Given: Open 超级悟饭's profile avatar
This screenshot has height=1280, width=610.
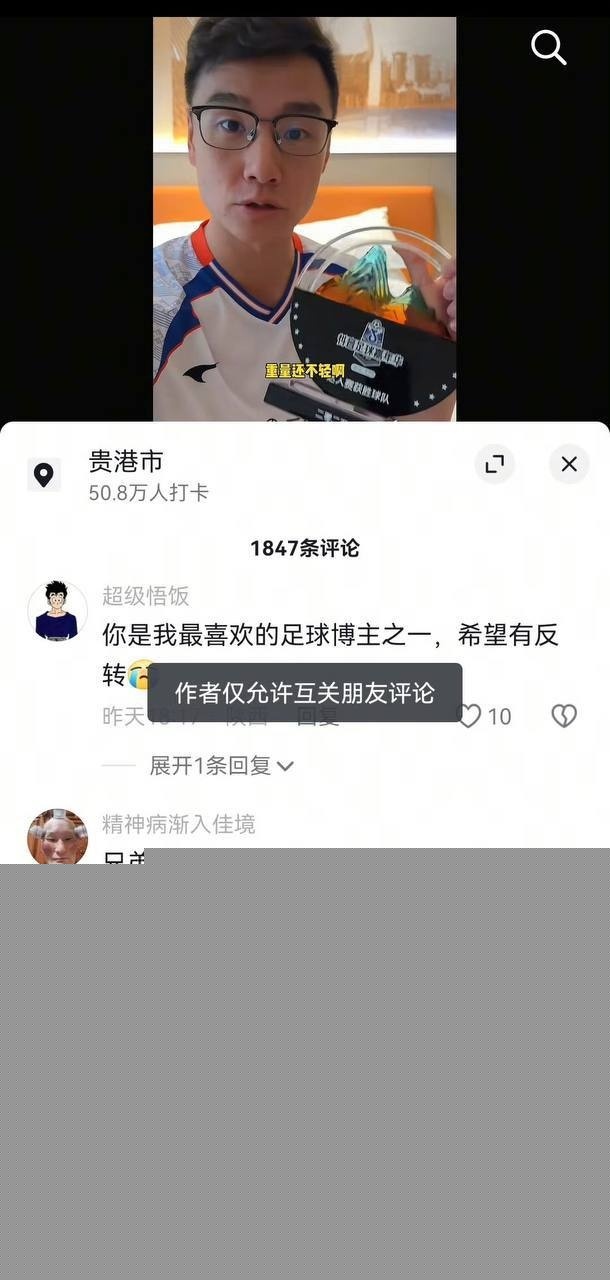Looking at the screenshot, I should point(57,610).
